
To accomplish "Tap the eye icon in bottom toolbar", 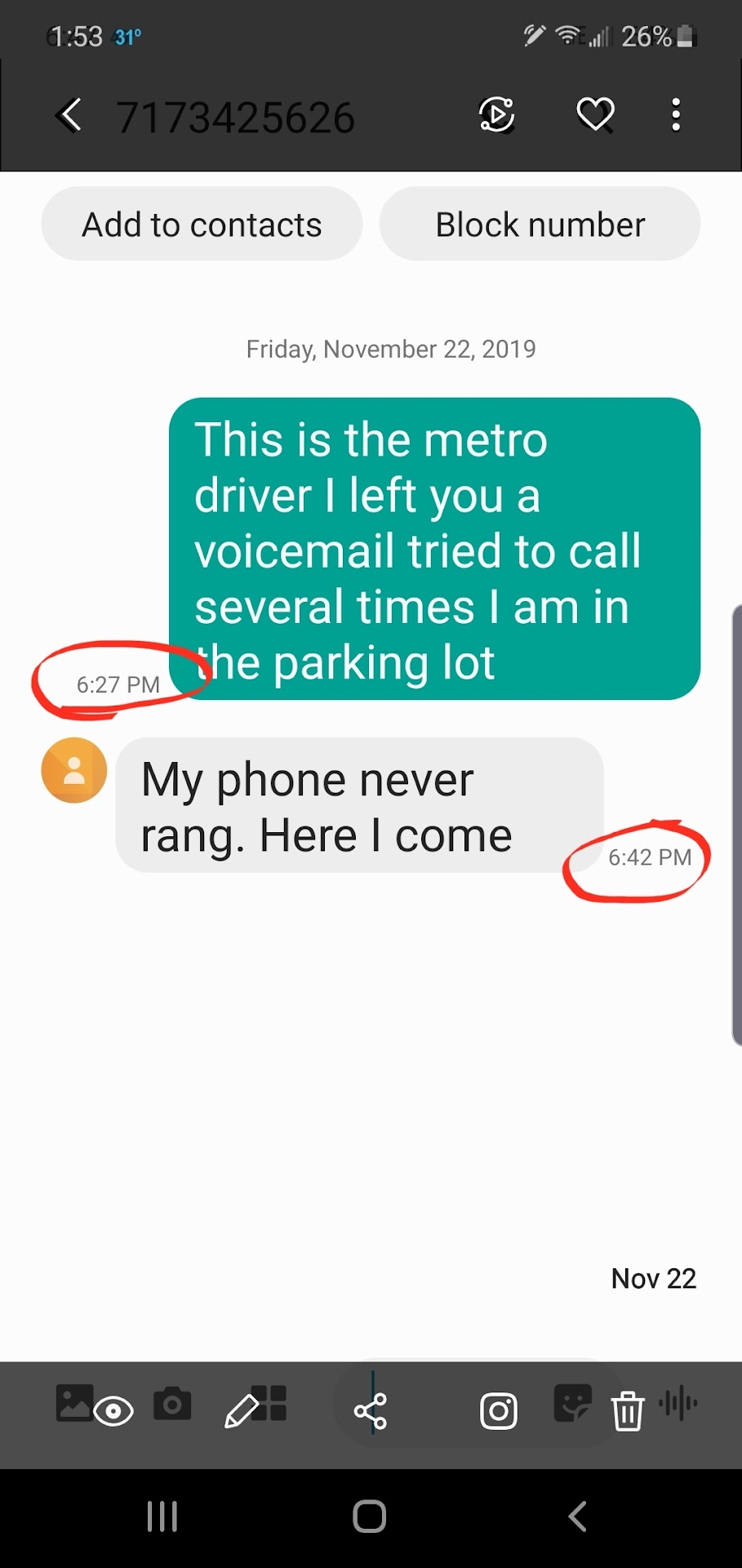I will click(113, 1411).
